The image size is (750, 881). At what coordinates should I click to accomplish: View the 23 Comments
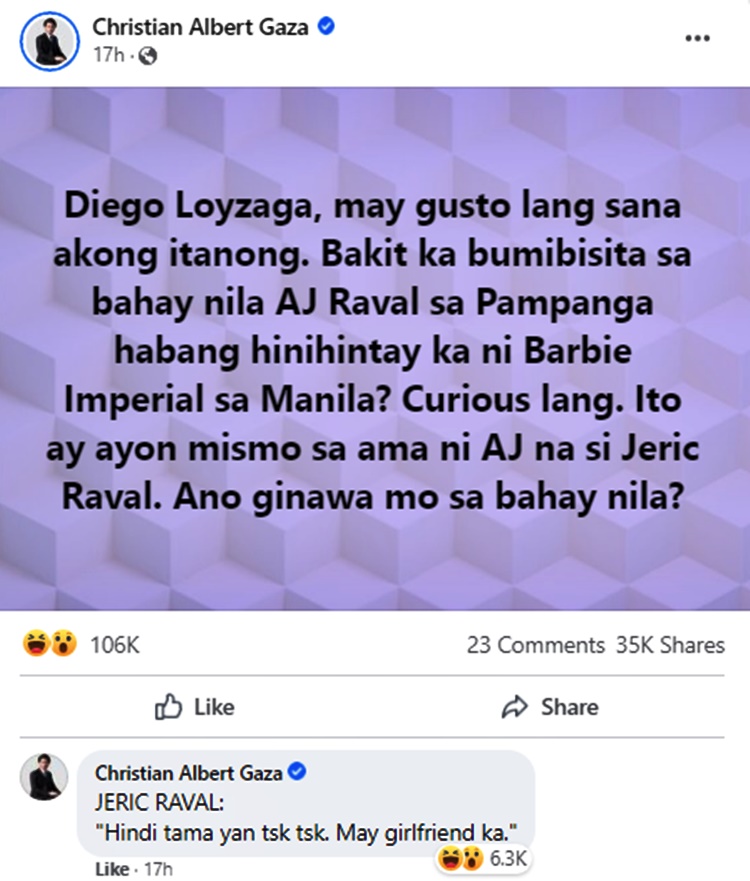pyautogui.click(x=535, y=645)
